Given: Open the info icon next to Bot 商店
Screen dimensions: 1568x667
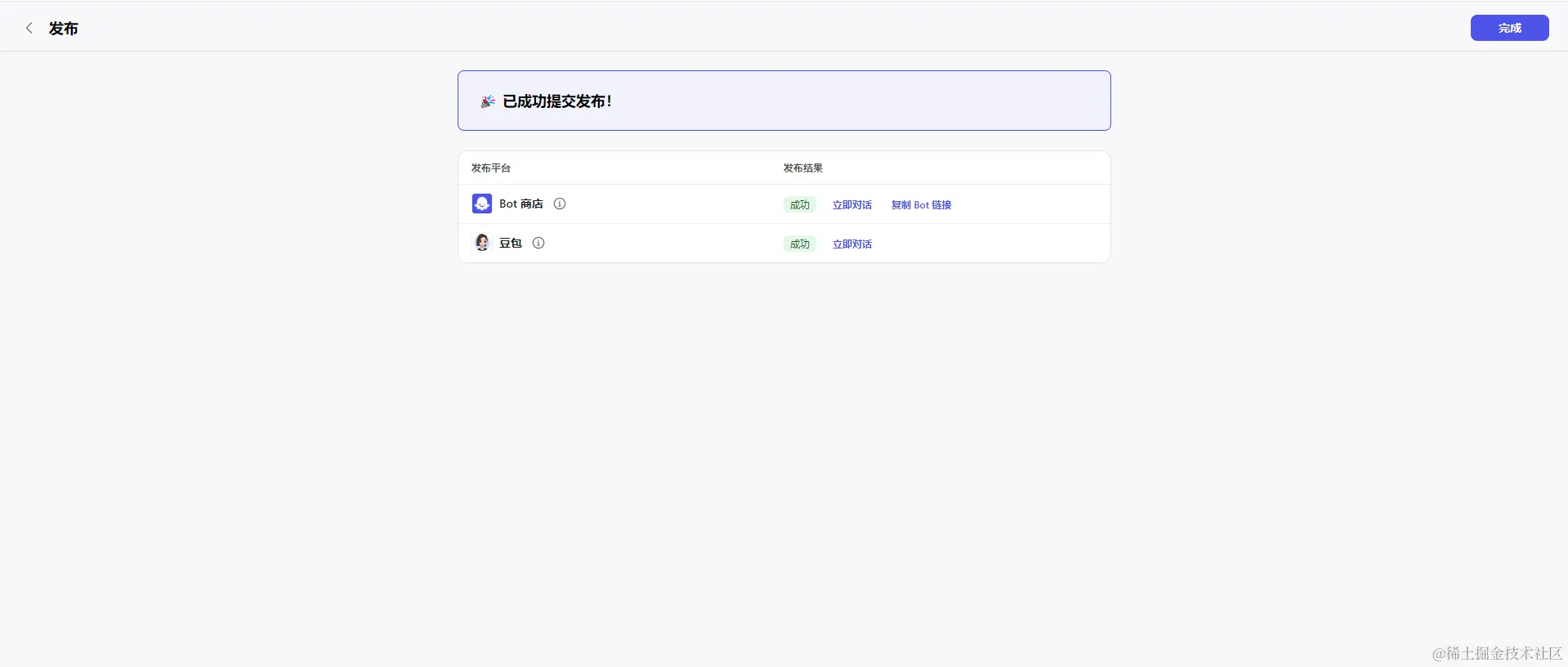Looking at the screenshot, I should (x=560, y=204).
